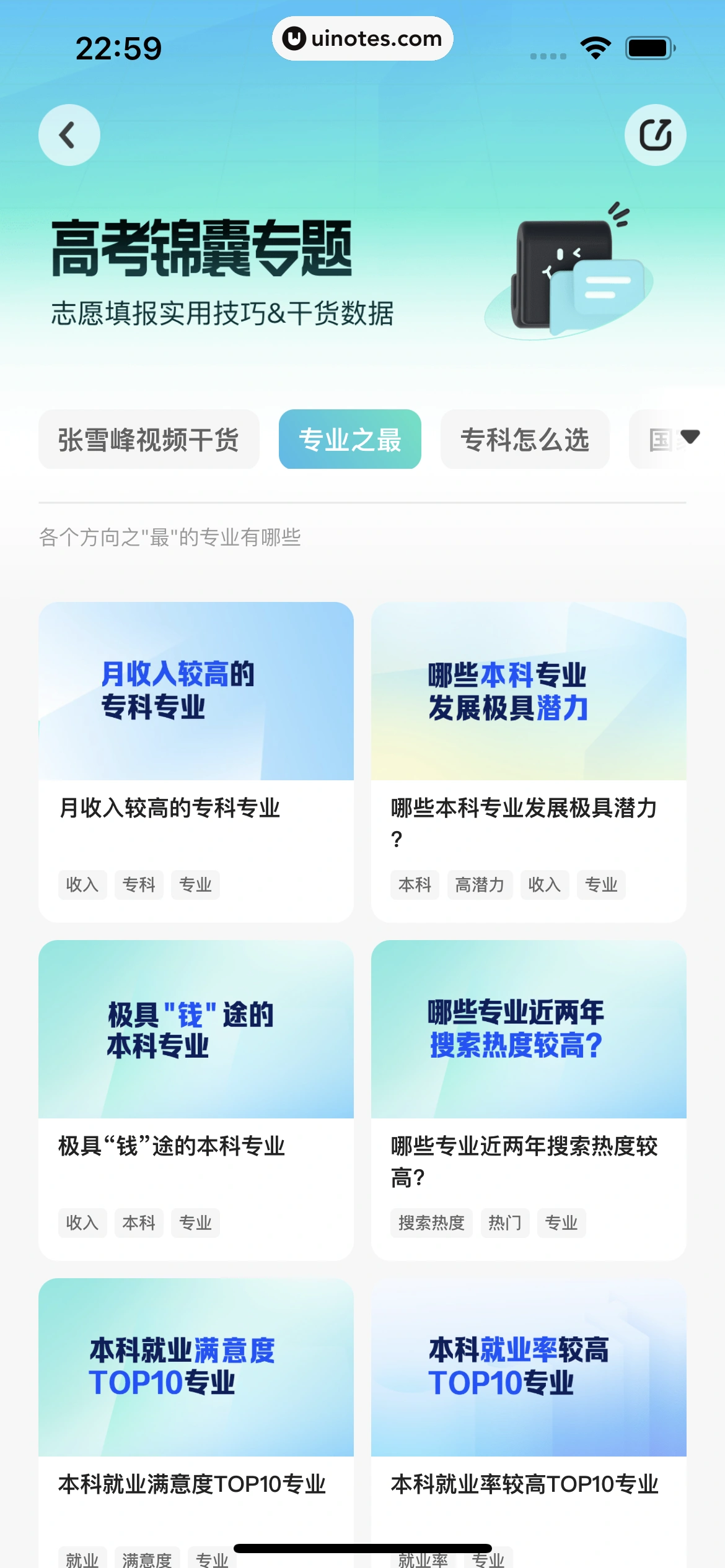The width and height of the screenshot is (725, 1568).
Task: Tap the uinotes.com logo pill
Action: tap(362, 38)
